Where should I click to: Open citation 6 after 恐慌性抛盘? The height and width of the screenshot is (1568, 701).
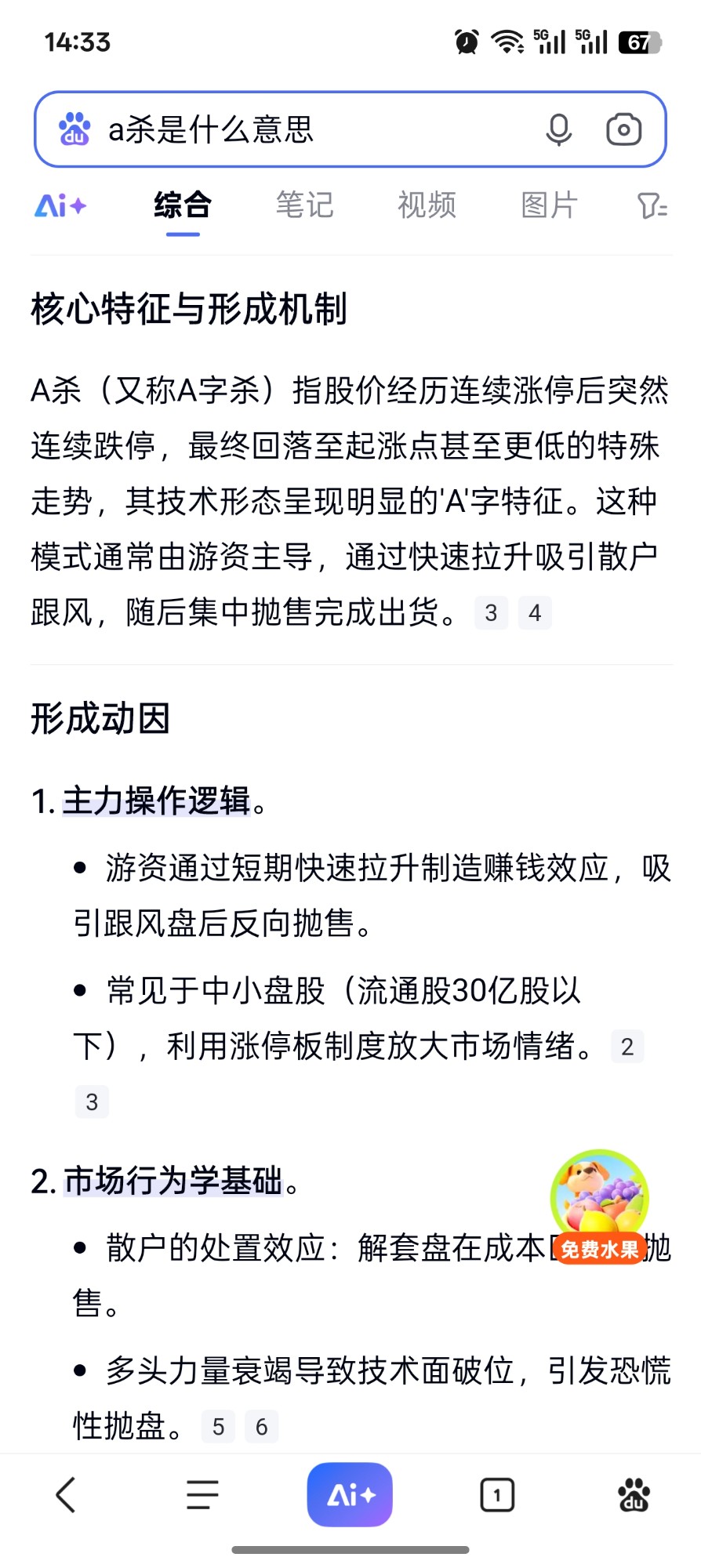point(262,1427)
